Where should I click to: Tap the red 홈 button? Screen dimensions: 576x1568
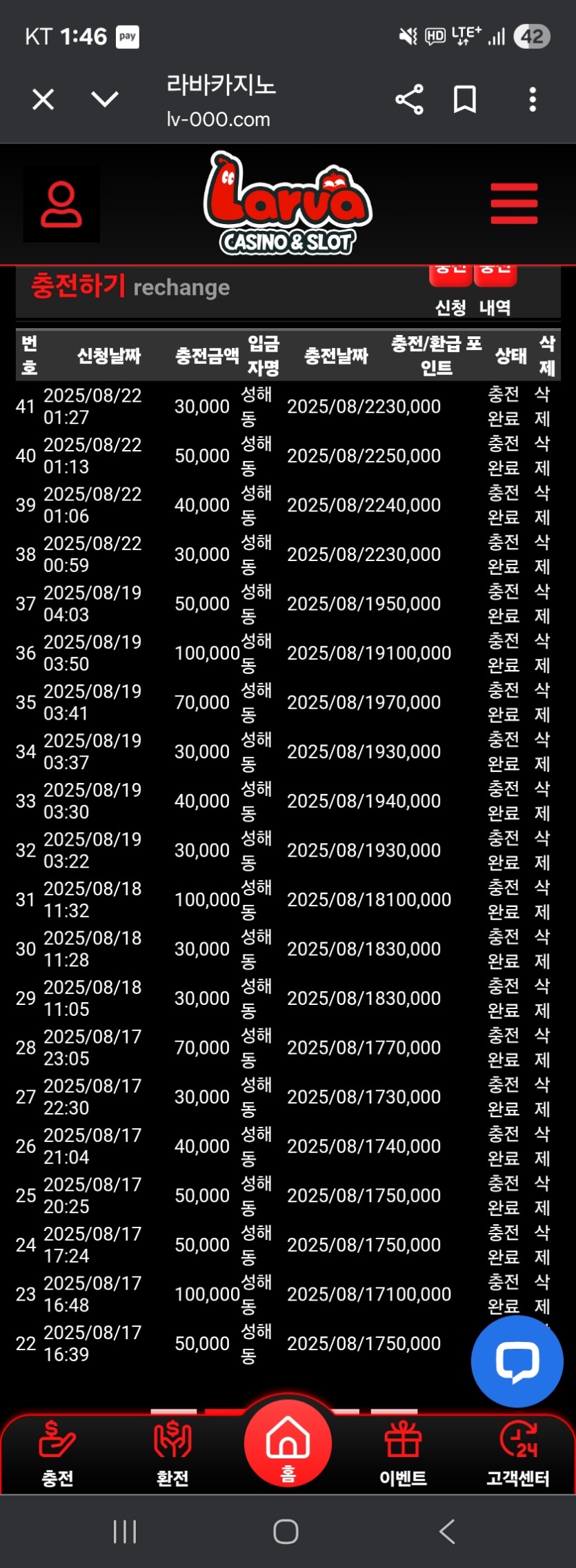pyautogui.click(x=288, y=1443)
